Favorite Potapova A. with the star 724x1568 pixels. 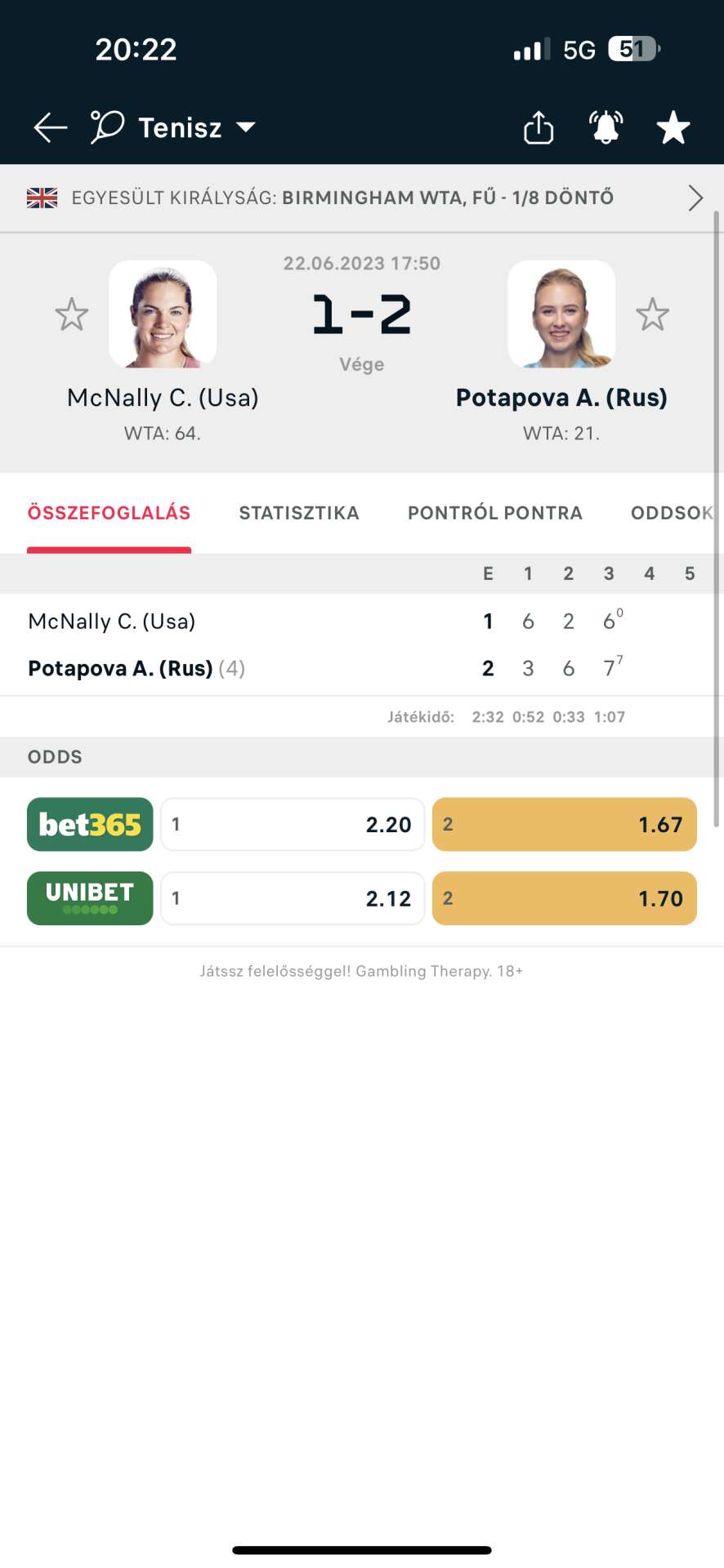(x=653, y=314)
